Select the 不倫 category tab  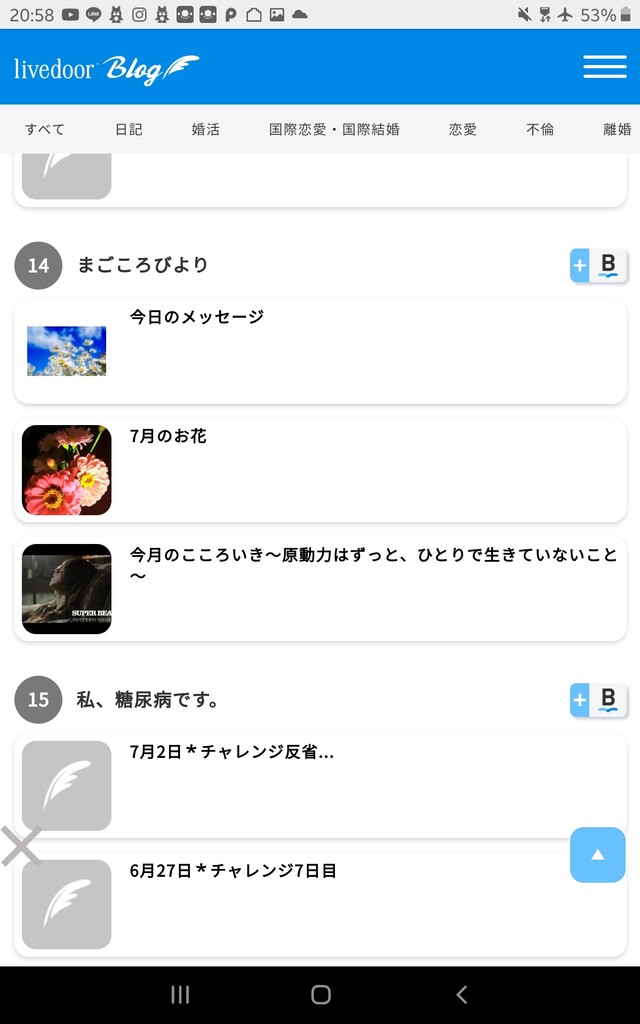pyautogui.click(x=540, y=130)
